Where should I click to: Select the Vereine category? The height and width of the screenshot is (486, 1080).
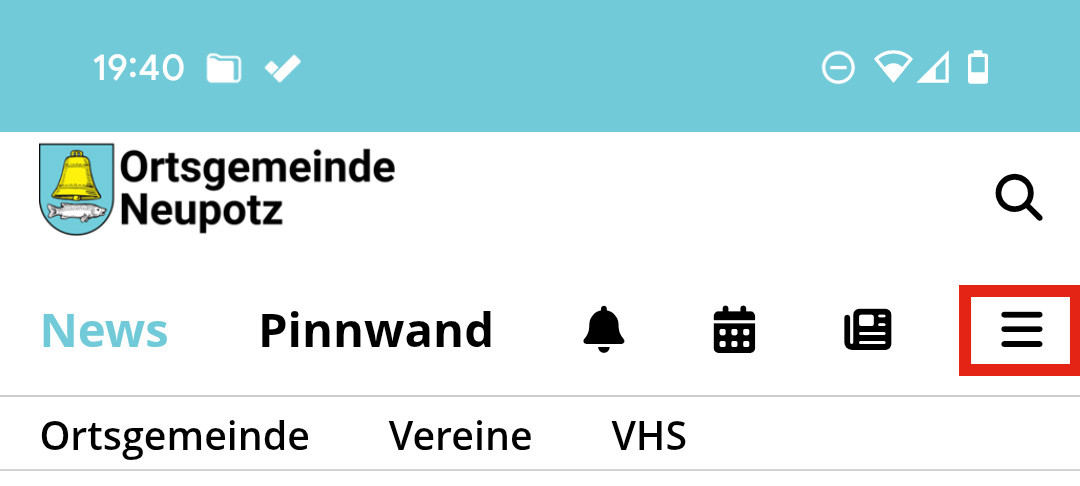(460, 436)
